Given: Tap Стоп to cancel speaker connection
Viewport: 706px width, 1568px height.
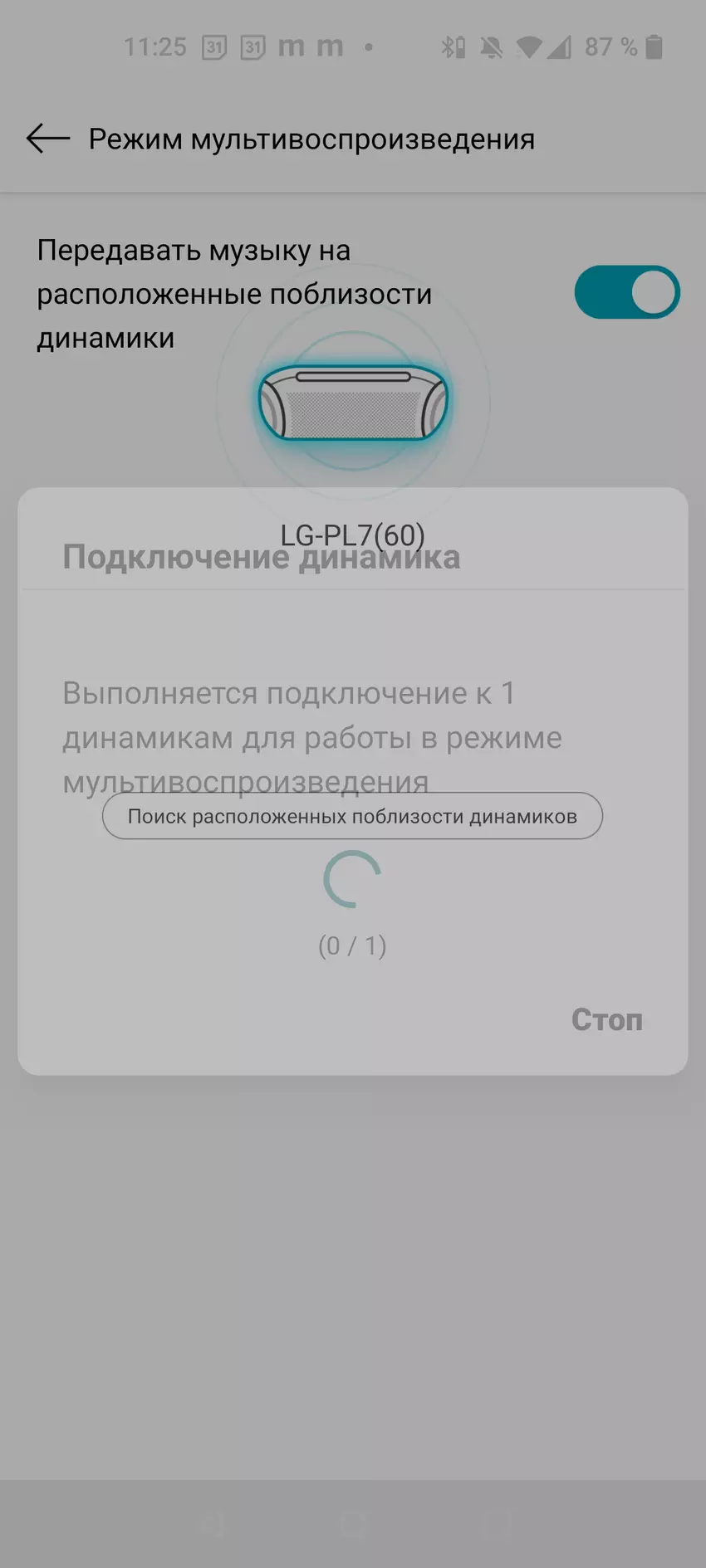Looking at the screenshot, I should click(x=606, y=1019).
